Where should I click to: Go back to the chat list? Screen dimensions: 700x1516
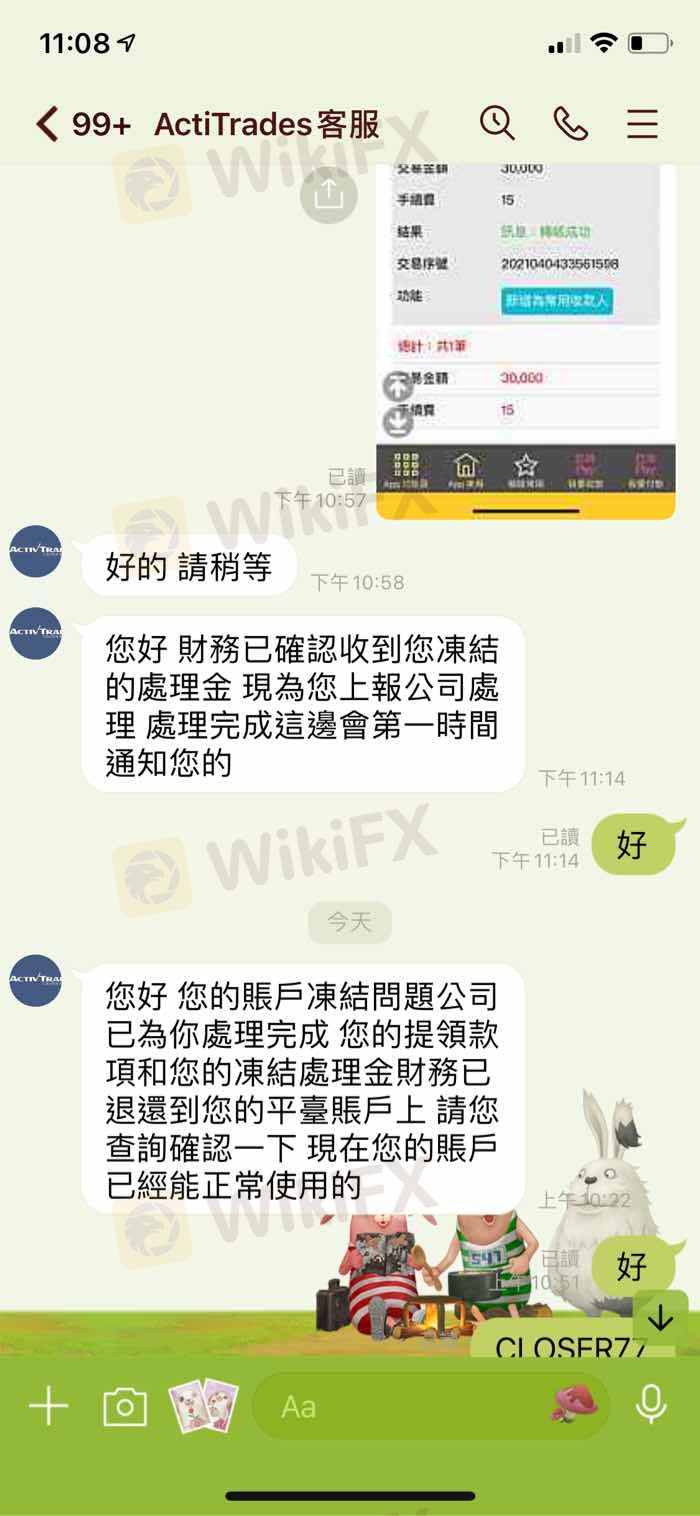(x=47, y=124)
